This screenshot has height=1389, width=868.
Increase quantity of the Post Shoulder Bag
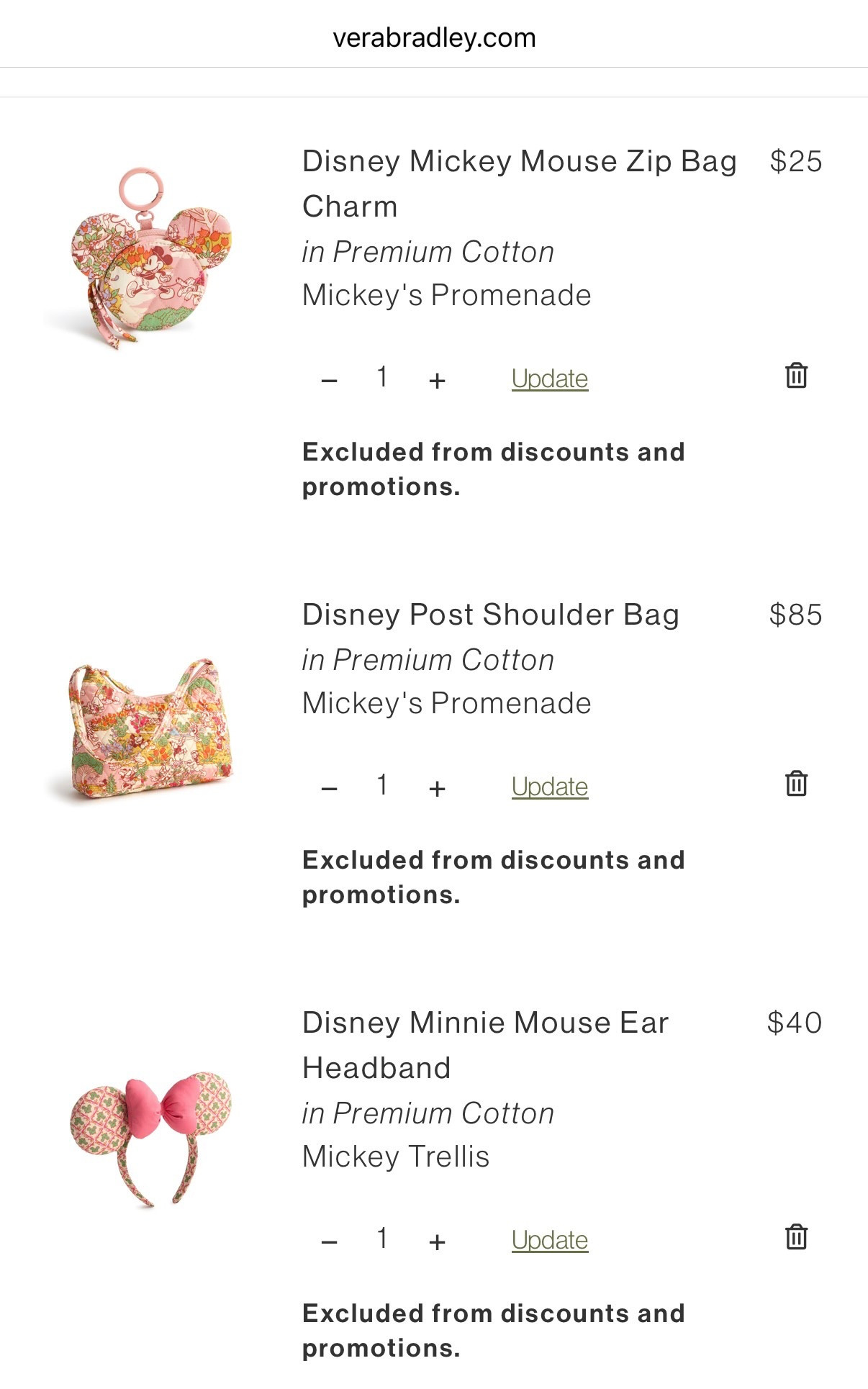pyautogui.click(x=438, y=787)
